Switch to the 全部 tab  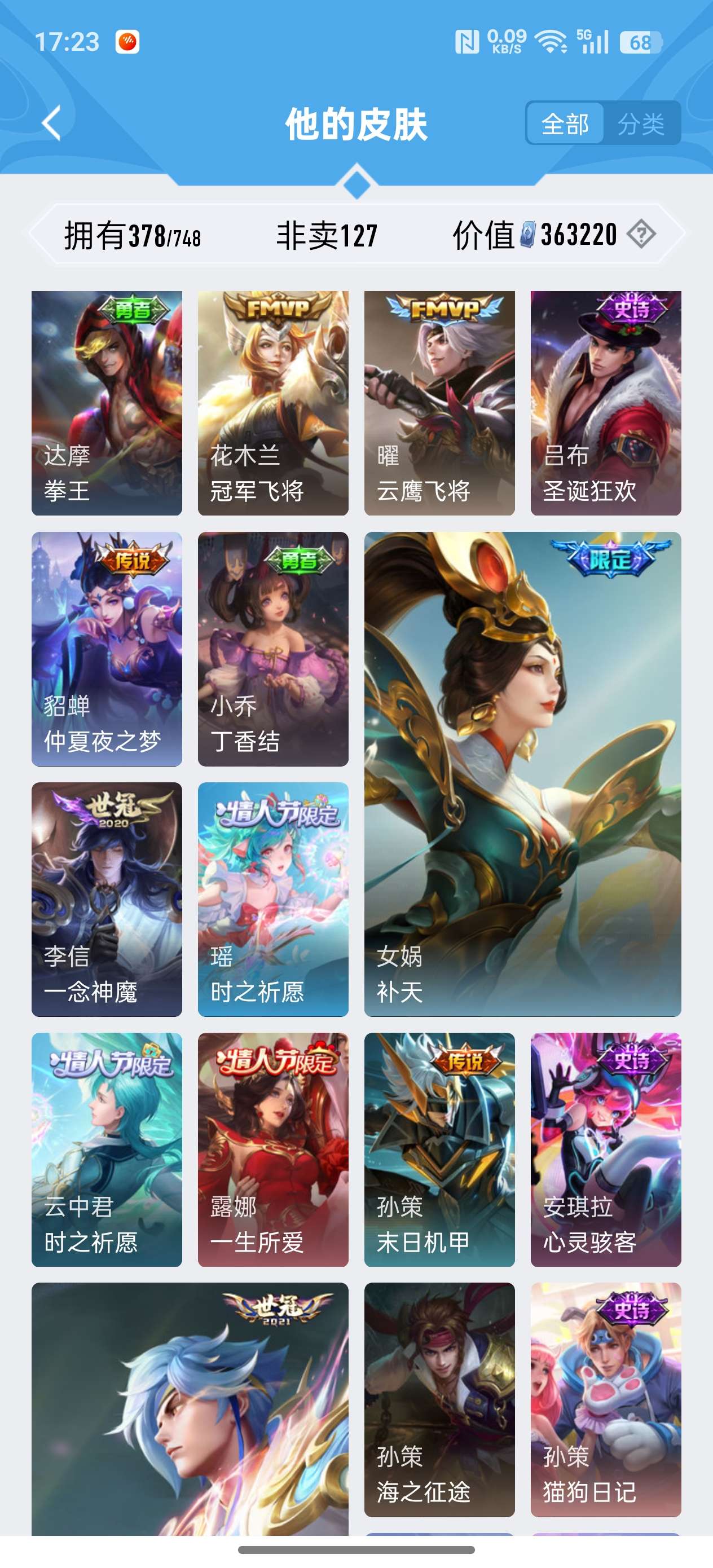coord(565,124)
